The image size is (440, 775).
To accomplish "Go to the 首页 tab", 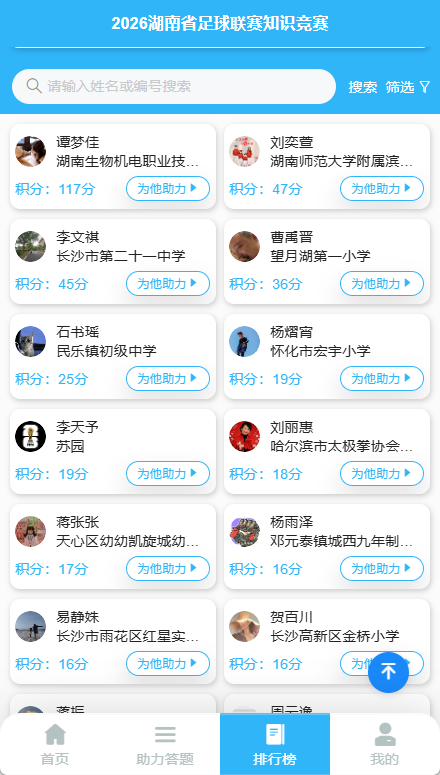I will tap(55, 744).
